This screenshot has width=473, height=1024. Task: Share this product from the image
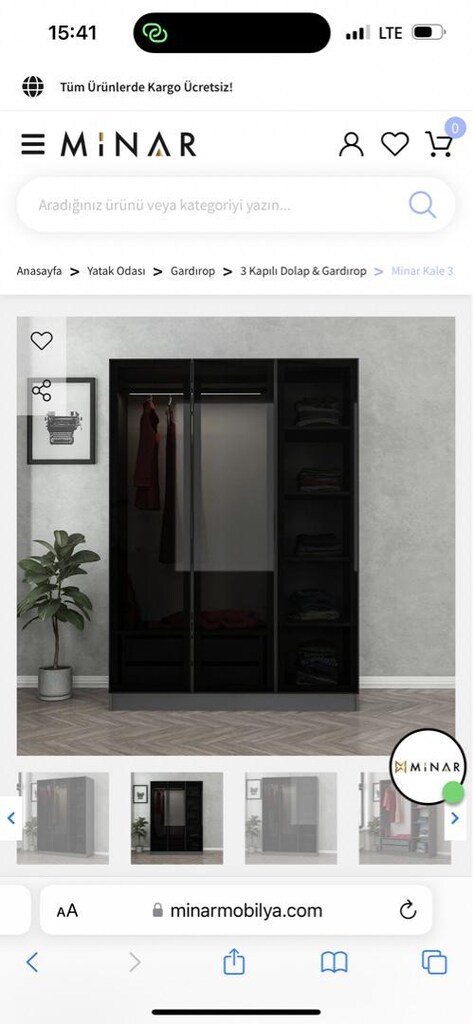tap(41, 391)
